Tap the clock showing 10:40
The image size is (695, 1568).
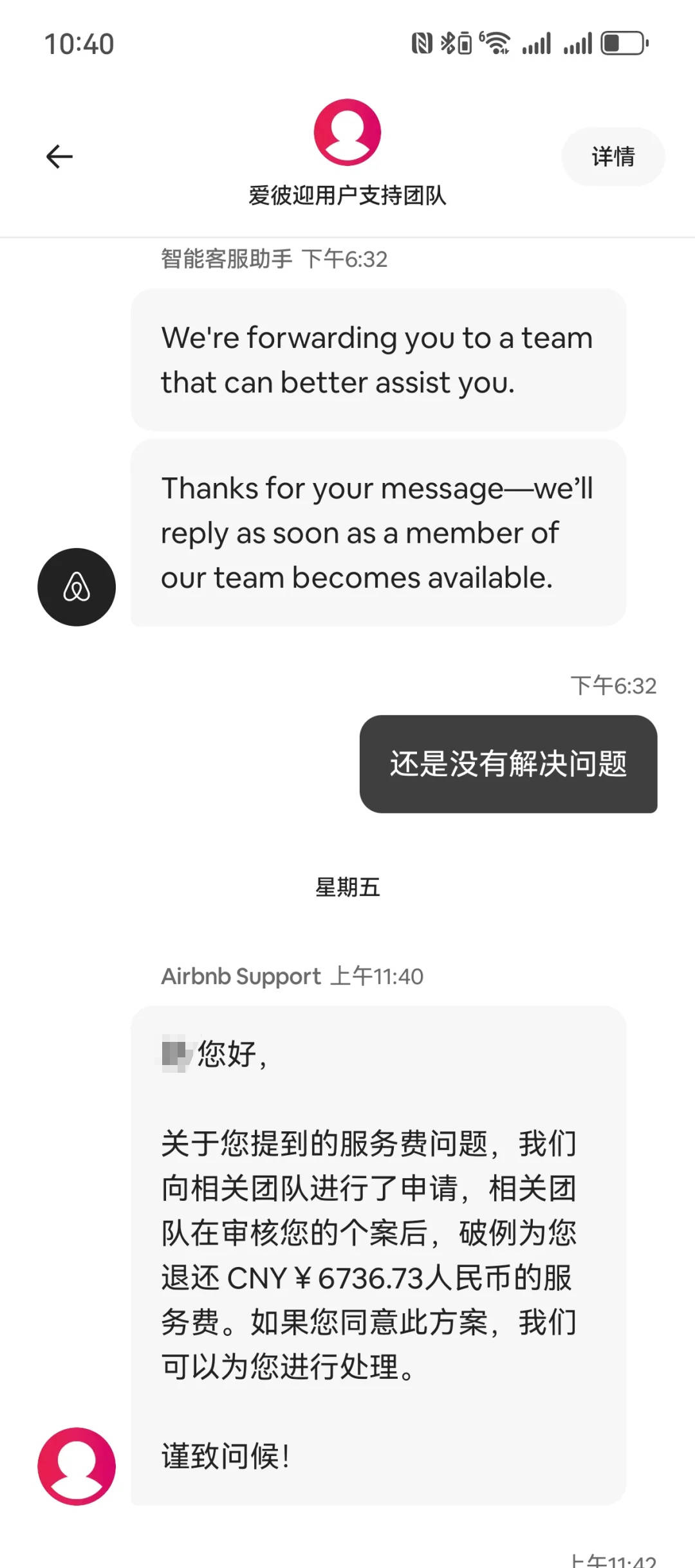[x=80, y=42]
